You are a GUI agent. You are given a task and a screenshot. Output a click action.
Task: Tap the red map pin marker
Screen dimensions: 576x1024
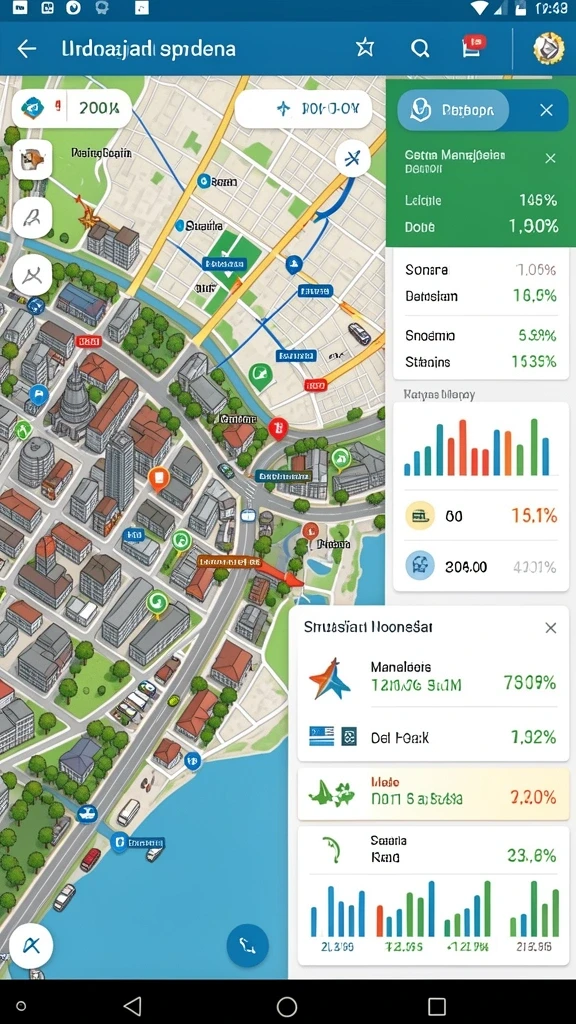coord(278,430)
